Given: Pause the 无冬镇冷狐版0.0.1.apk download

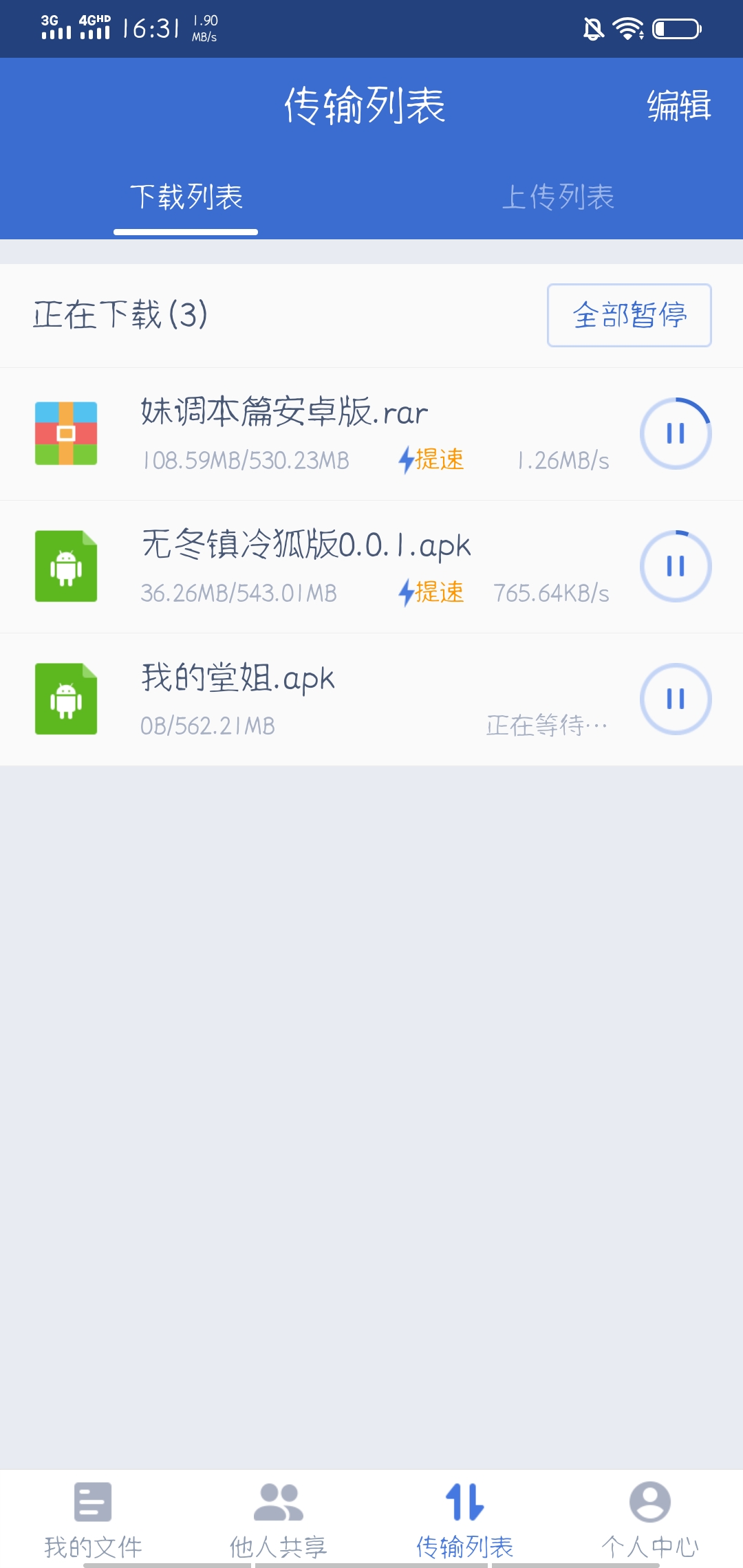Looking at the screenshot, I should (x=676, y=566).
